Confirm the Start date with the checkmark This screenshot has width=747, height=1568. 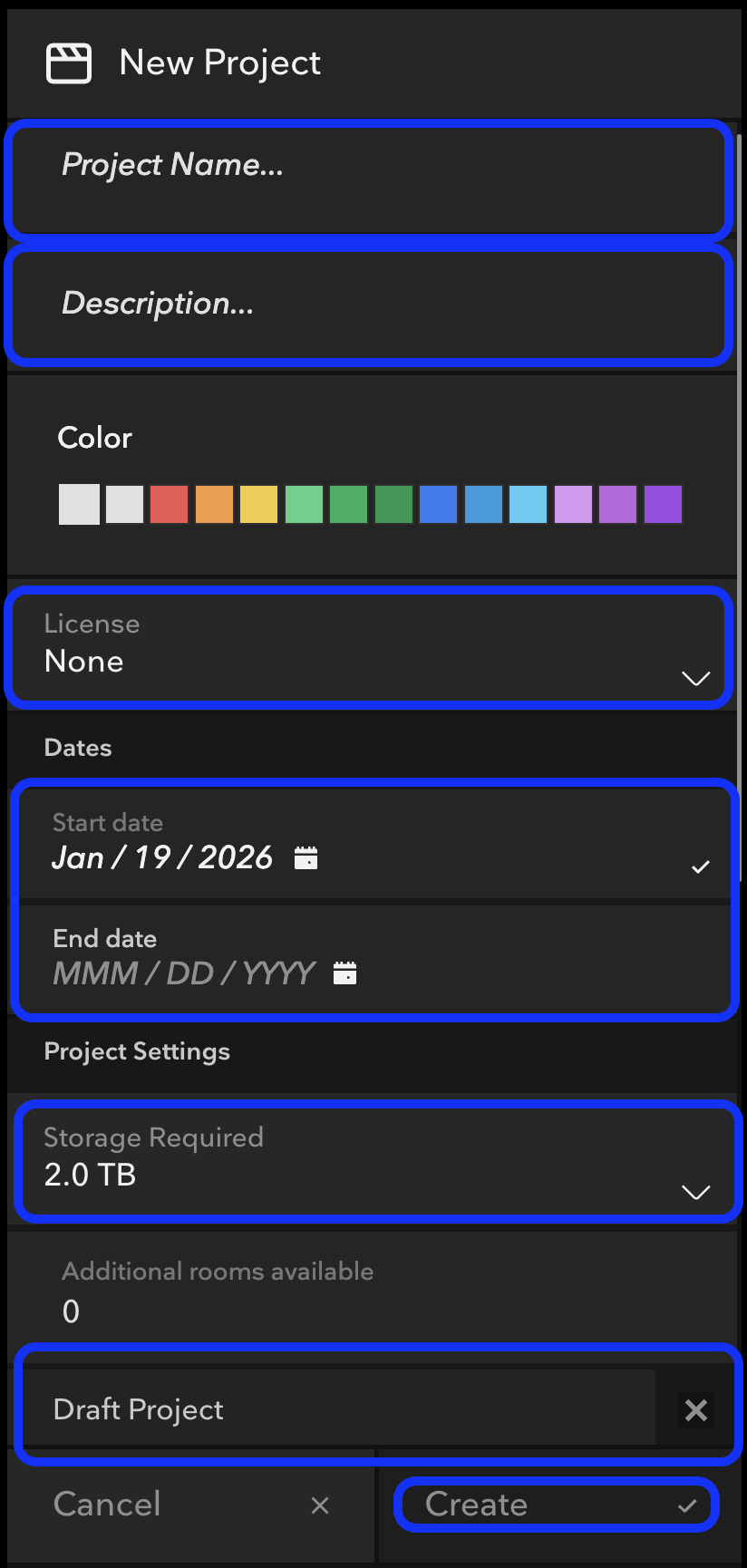pyautogui.click(x=700, y=867)
